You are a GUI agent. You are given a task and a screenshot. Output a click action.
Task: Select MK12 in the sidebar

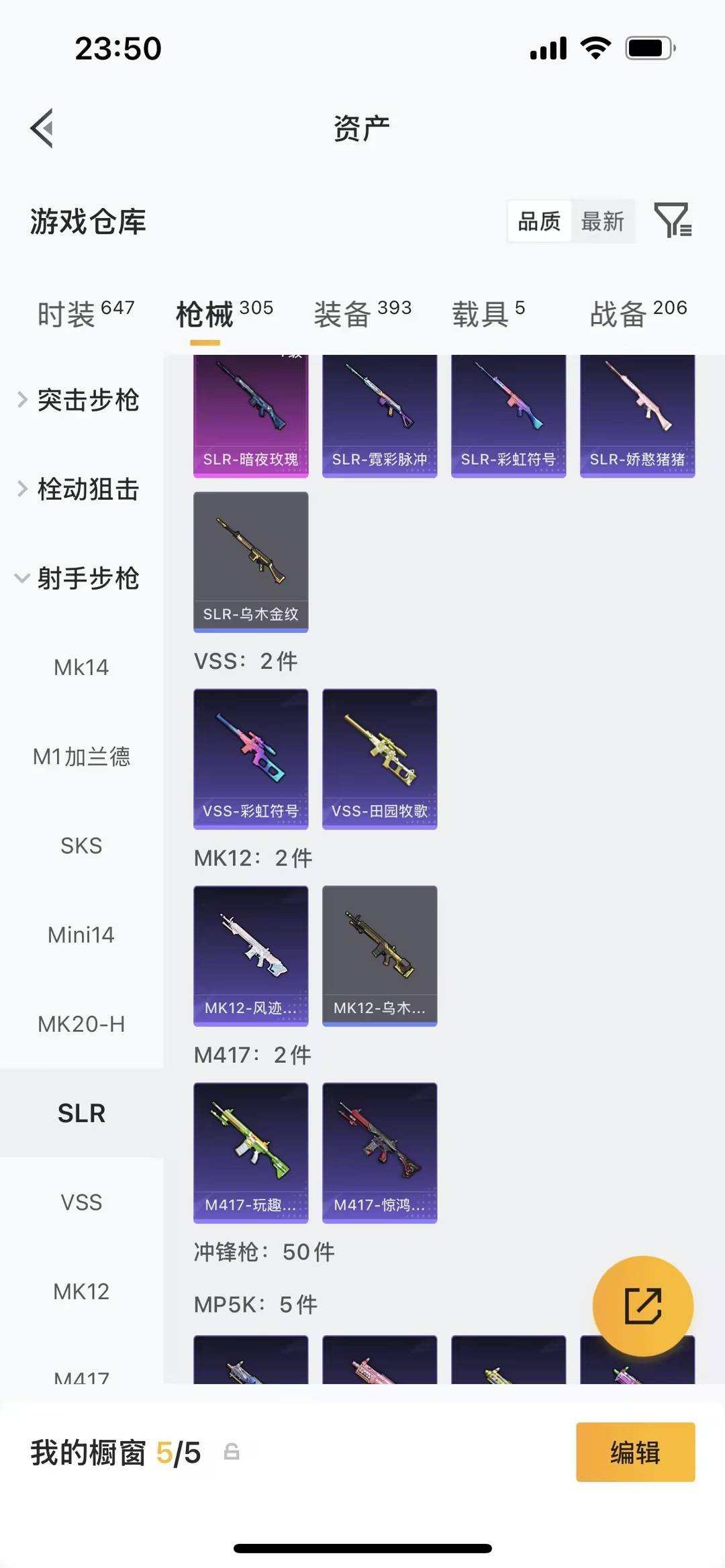82,1290
